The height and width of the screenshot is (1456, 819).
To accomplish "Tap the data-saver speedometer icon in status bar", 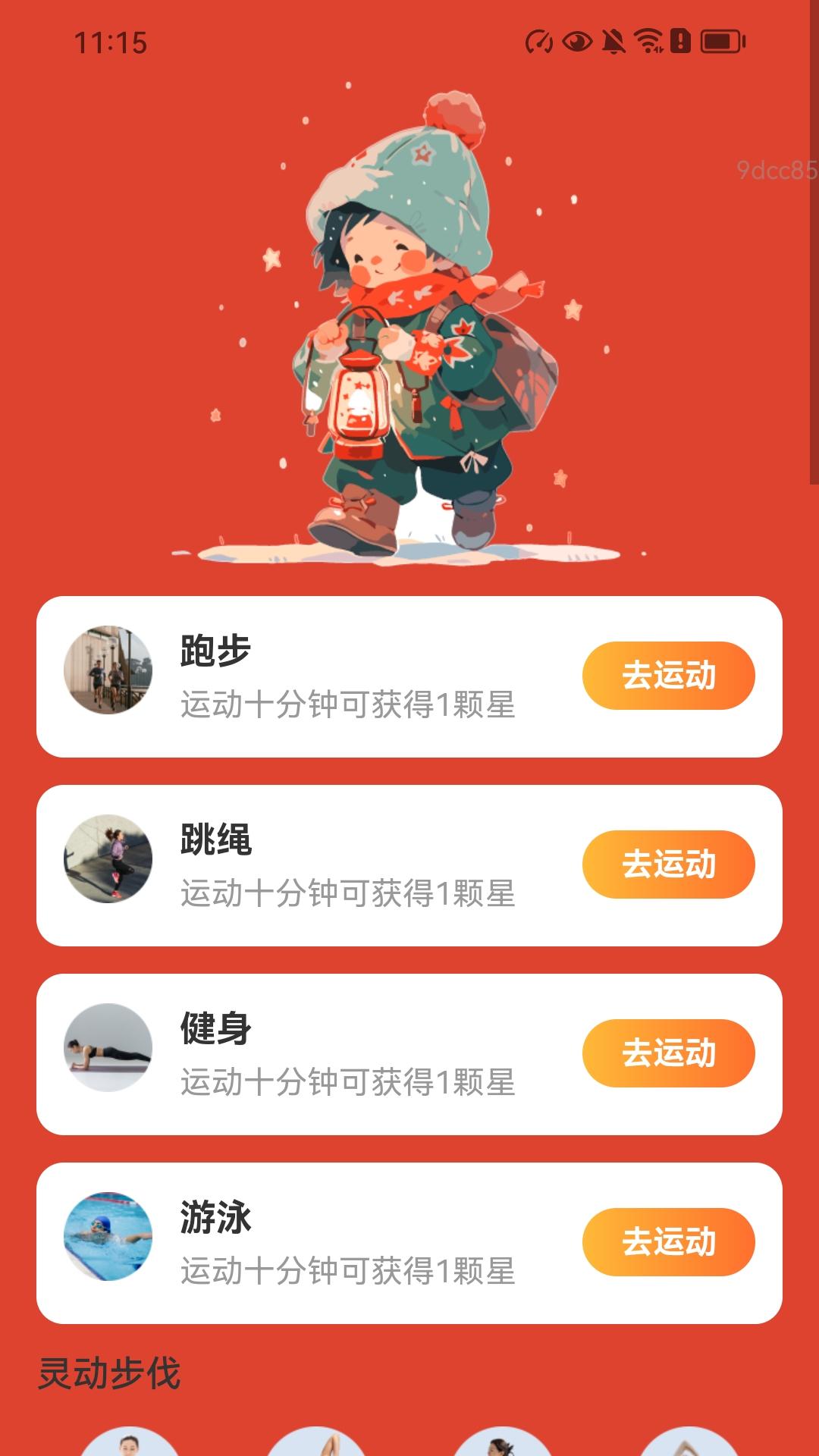I will (540, 43).
